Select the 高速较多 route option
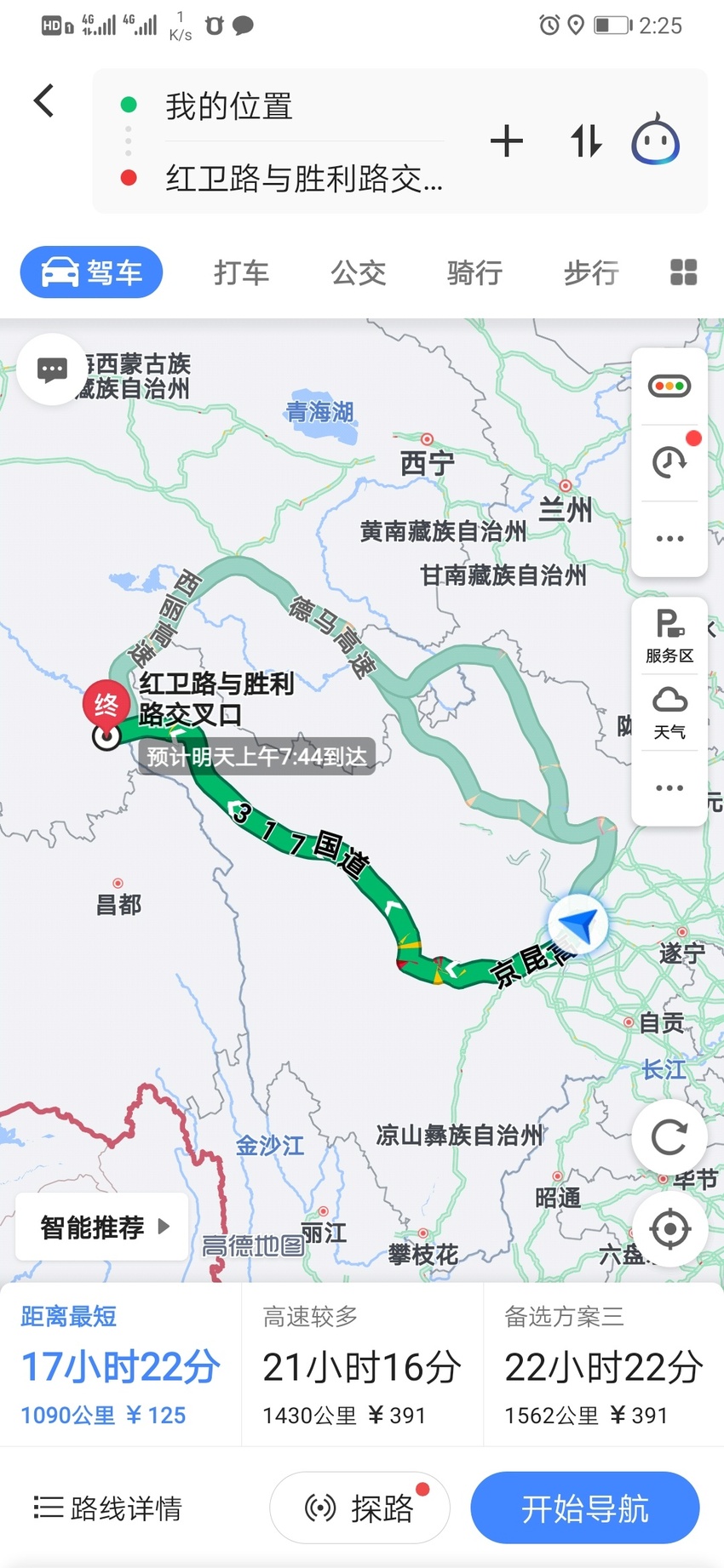724x1568 pixels. coord(362,1365)
